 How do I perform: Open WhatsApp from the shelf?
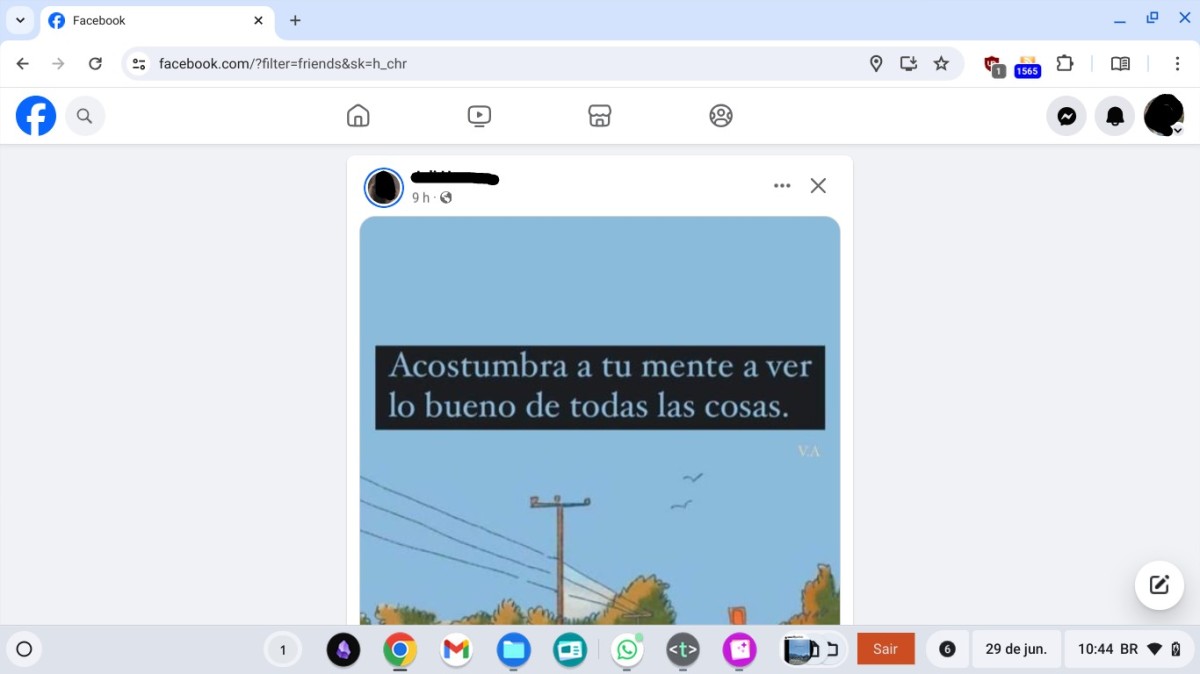tap(627, 650)
